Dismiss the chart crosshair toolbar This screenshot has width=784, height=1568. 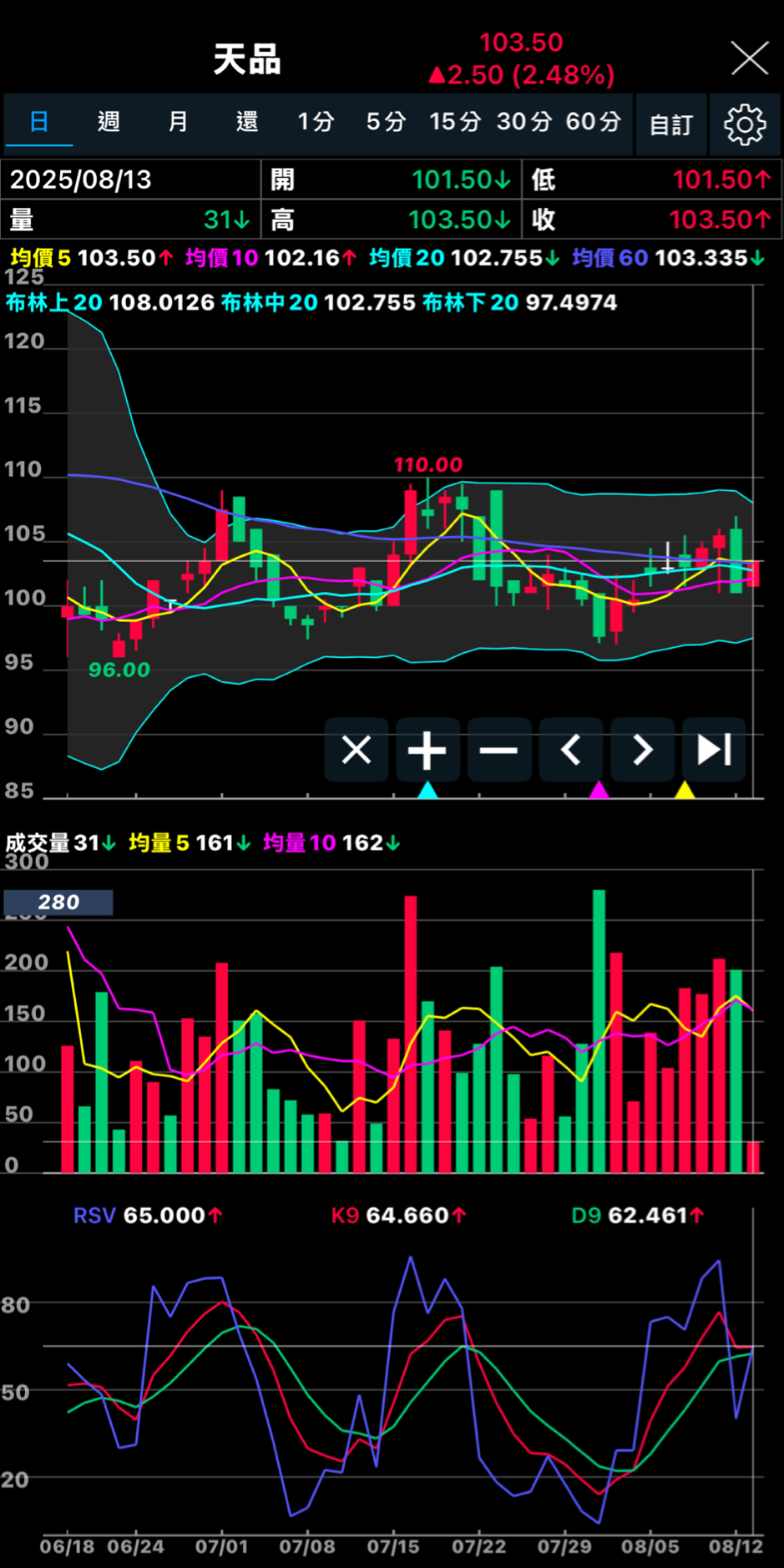point(357,750)
